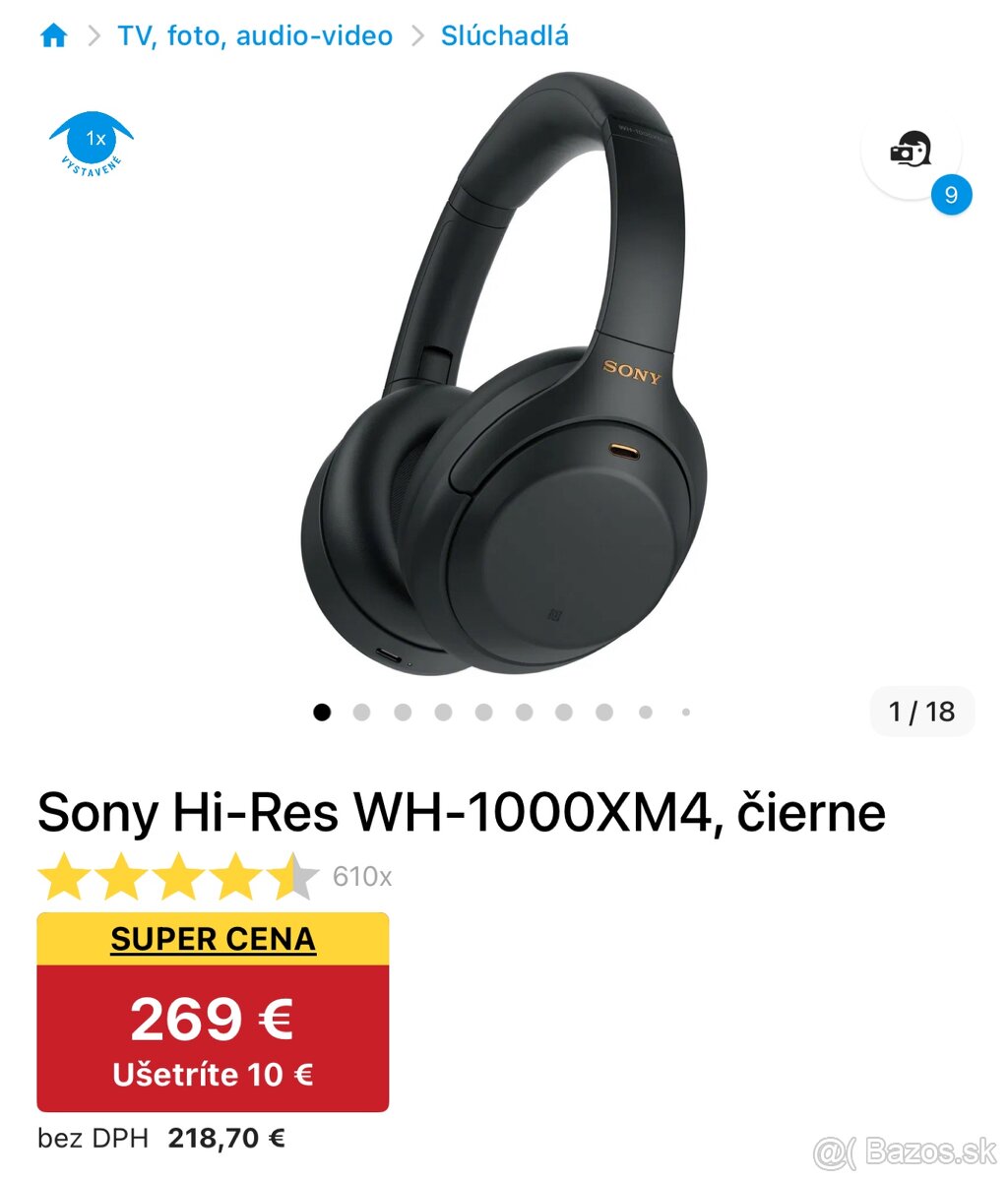Click the blue photo count badge showing 9
The width and height of the screenshot is (1008, 1181).
point(949,195)
